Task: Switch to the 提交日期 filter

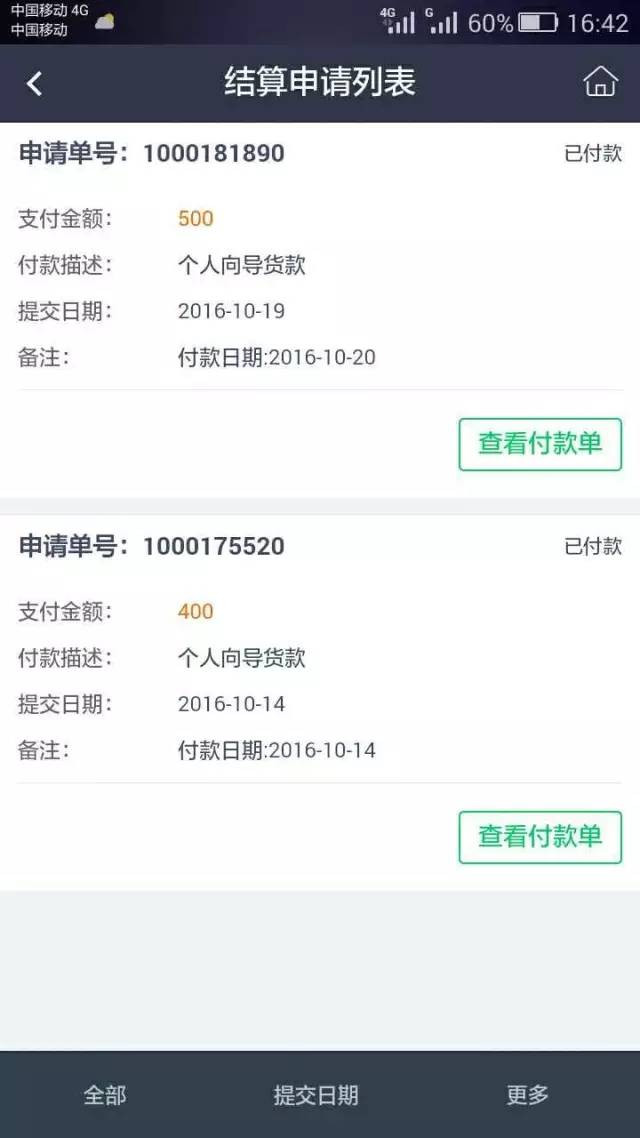Action: point(316,1094)
